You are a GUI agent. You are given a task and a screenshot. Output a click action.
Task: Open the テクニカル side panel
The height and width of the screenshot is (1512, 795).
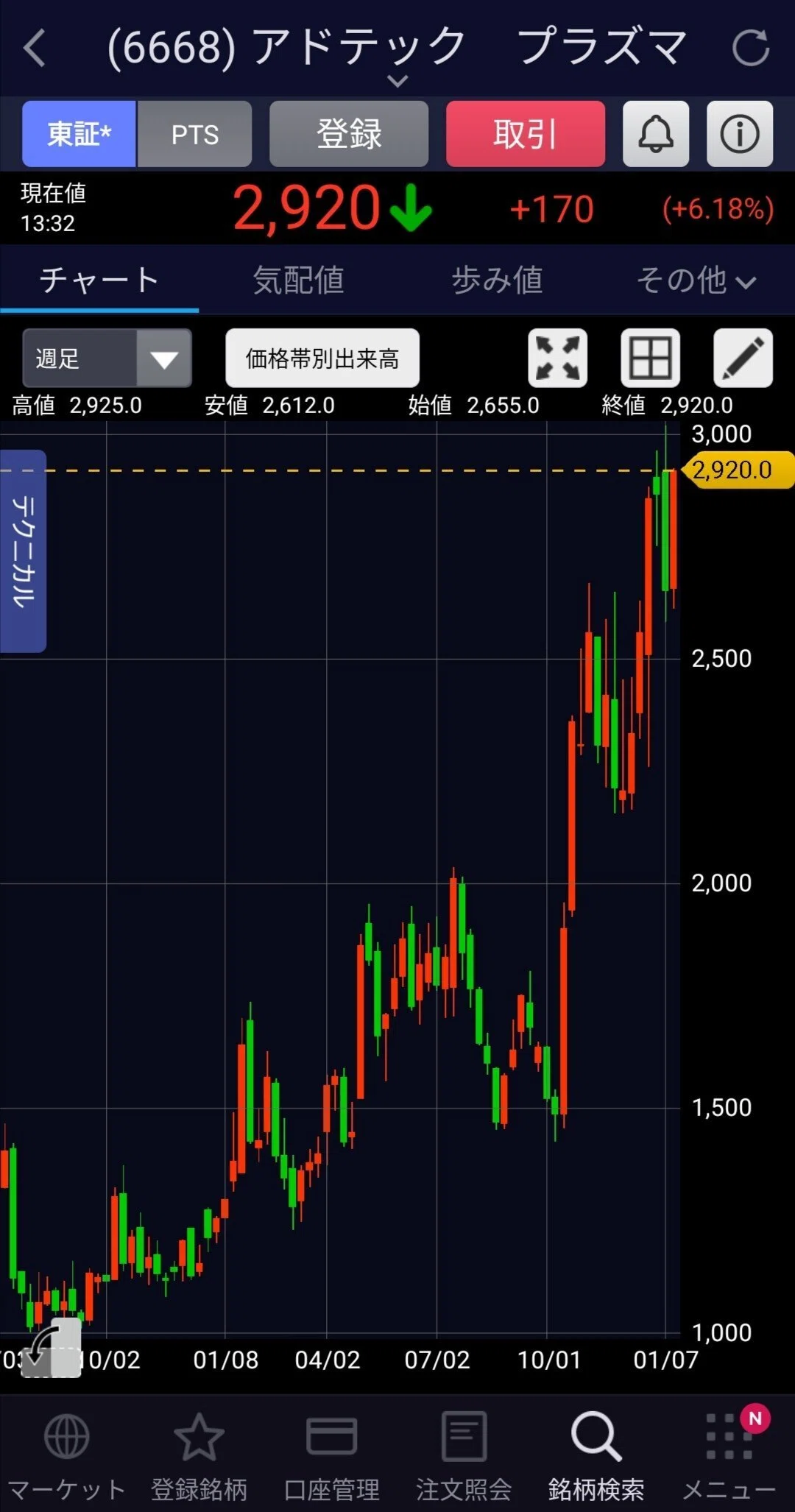(x=23, y=551)
